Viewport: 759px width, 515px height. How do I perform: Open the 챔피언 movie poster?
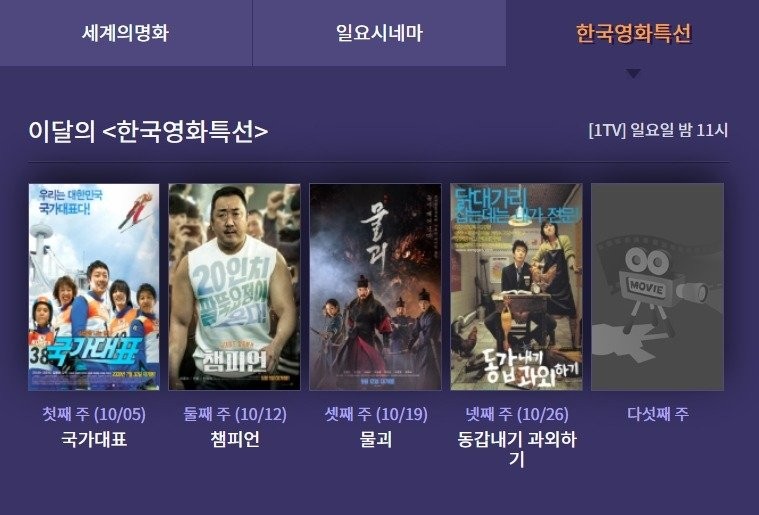point(235,286)
